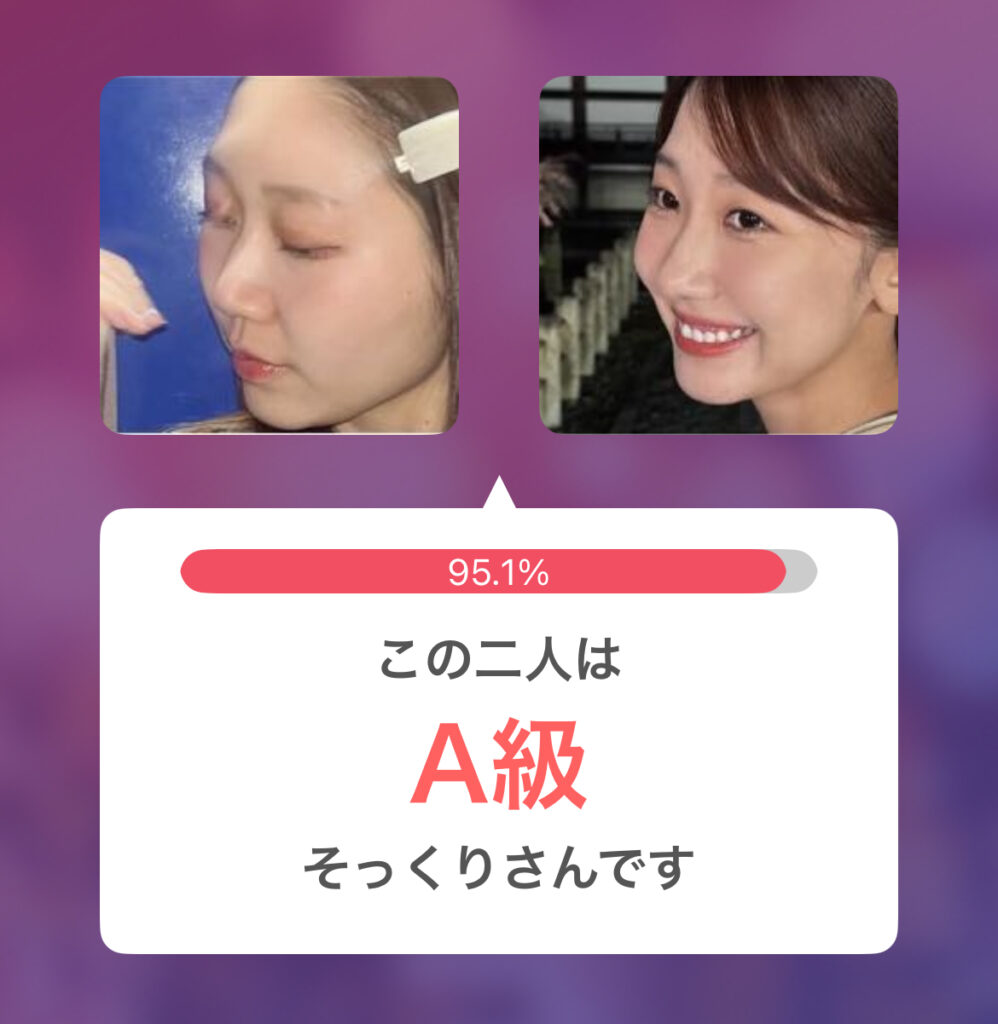Image resolution: width=998 pixels, height=1024 pixels.
Task: Select the left comparison photo tile
Action: (279, 255)
